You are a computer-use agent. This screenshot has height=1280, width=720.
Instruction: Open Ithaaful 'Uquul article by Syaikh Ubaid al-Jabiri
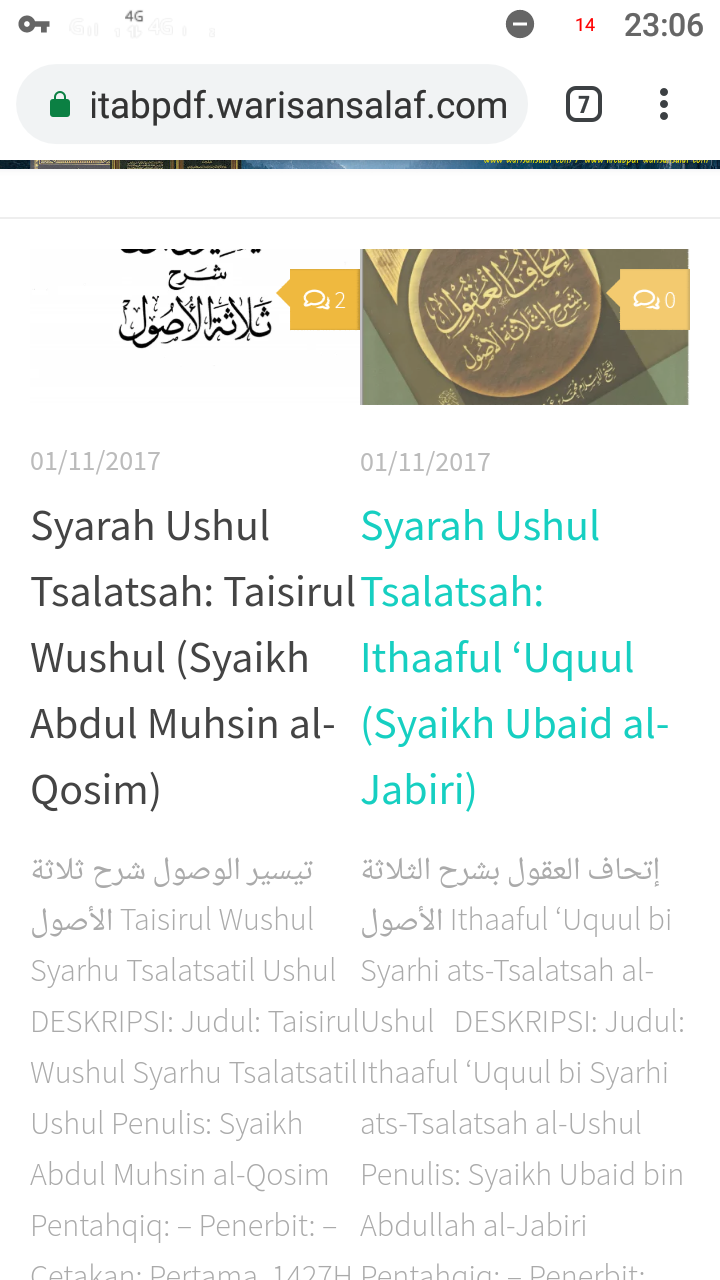[x=515, y=658]
